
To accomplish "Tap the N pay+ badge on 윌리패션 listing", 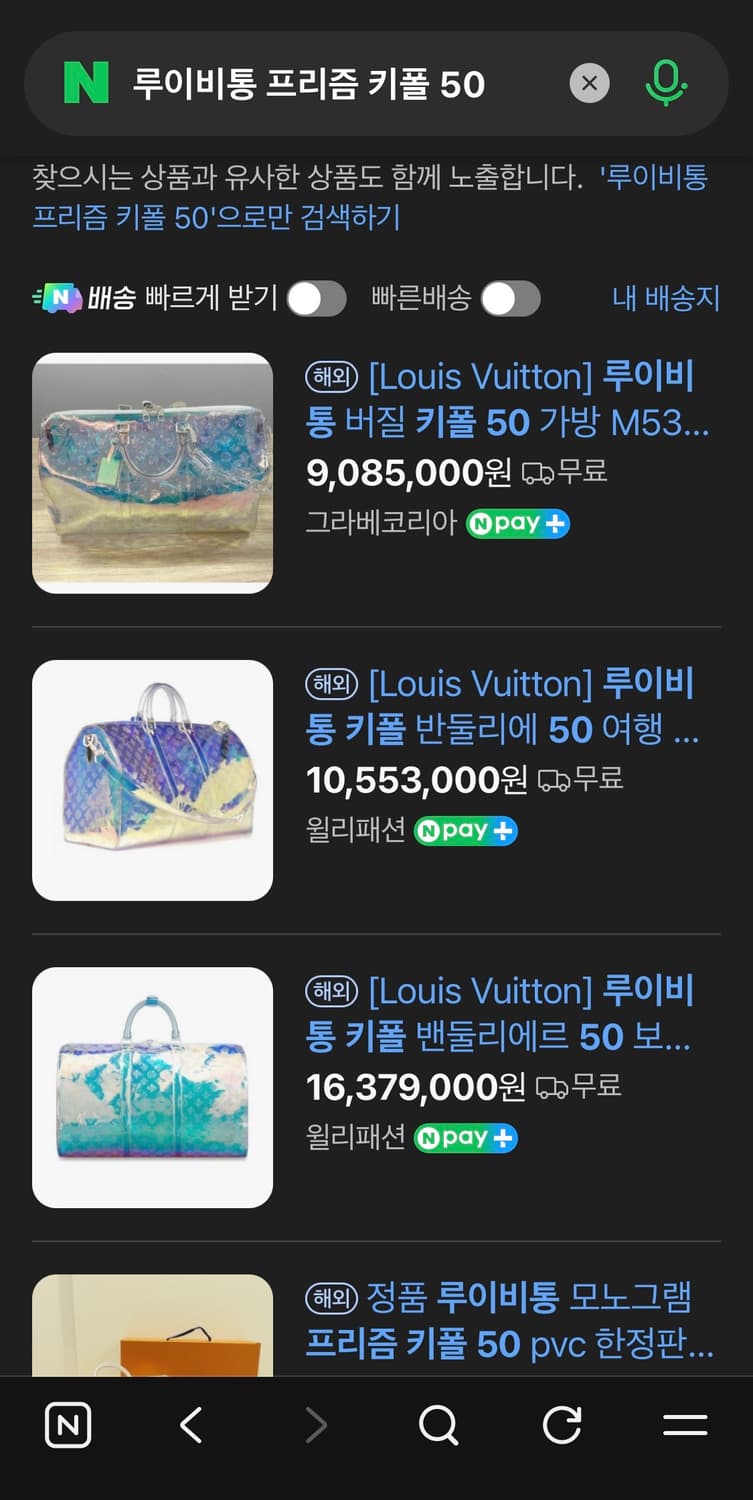I will (x=465, y=830).
